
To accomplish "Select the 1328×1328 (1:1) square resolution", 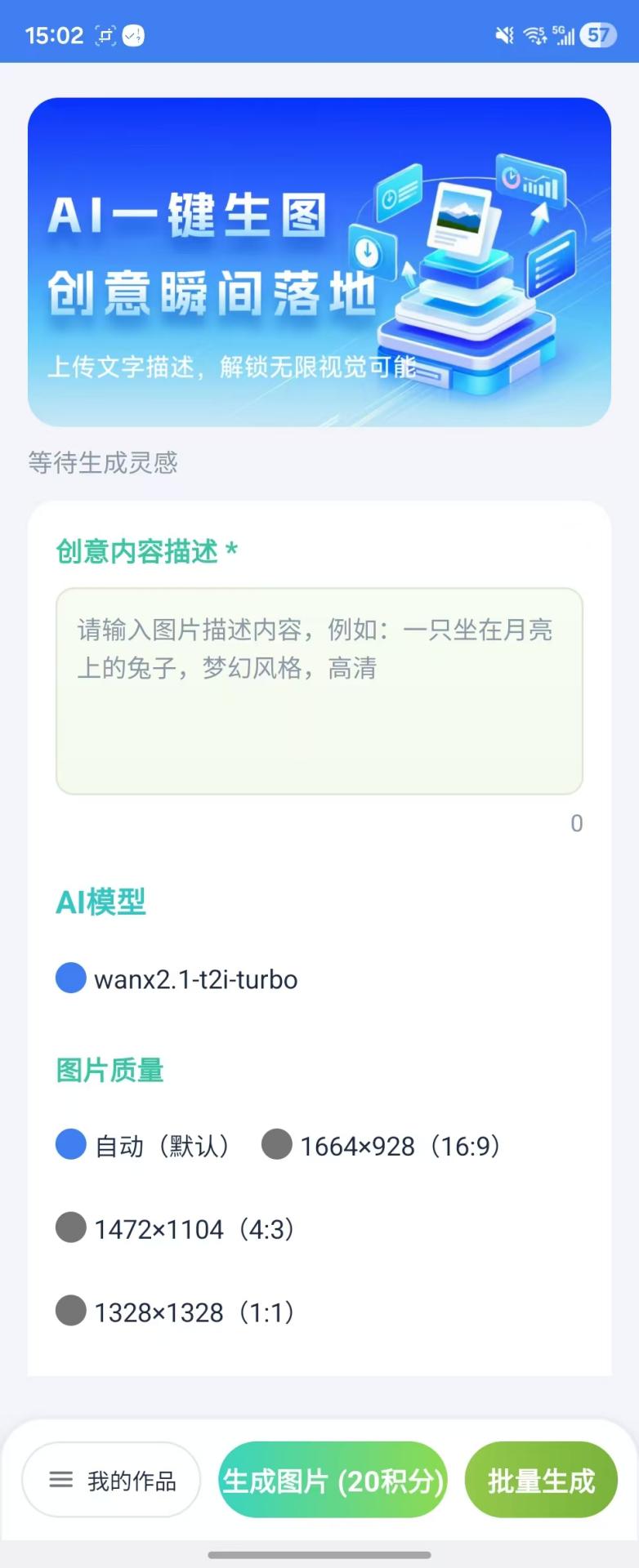I will 70,1312.
